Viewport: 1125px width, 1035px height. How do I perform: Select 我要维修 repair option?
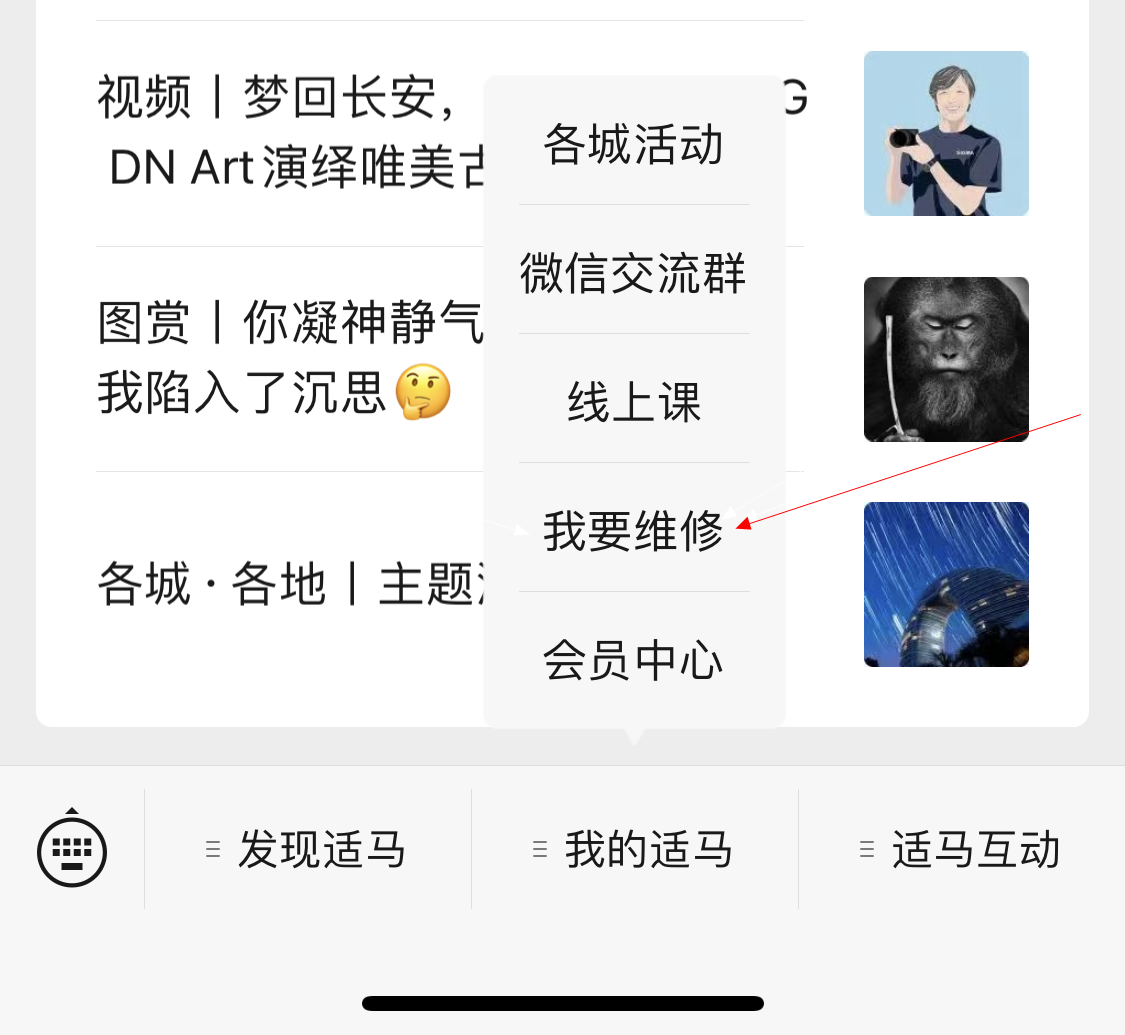(633, 531)
